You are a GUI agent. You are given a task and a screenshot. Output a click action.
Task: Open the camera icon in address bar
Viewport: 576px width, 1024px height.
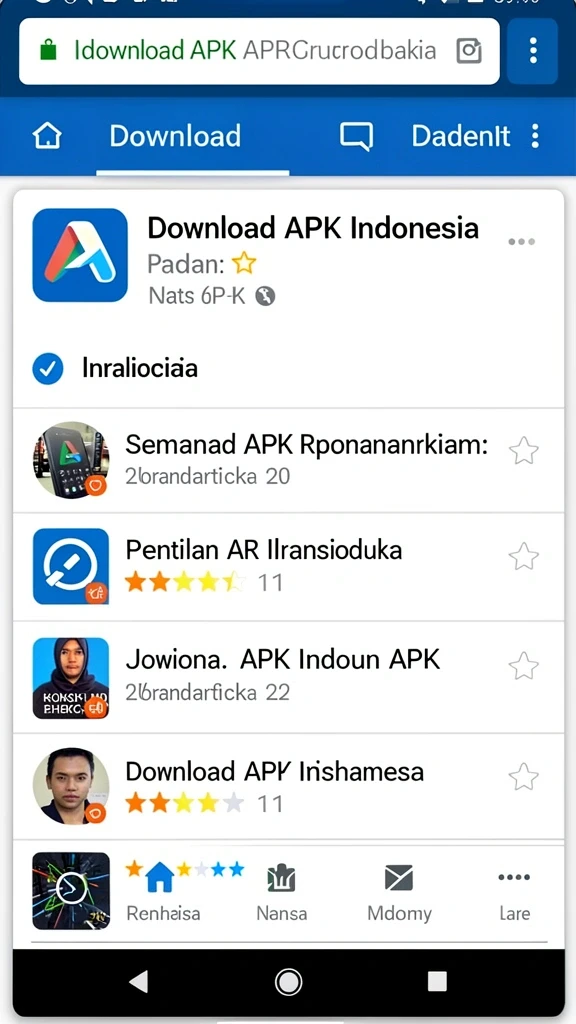click(x=468, y=51)
